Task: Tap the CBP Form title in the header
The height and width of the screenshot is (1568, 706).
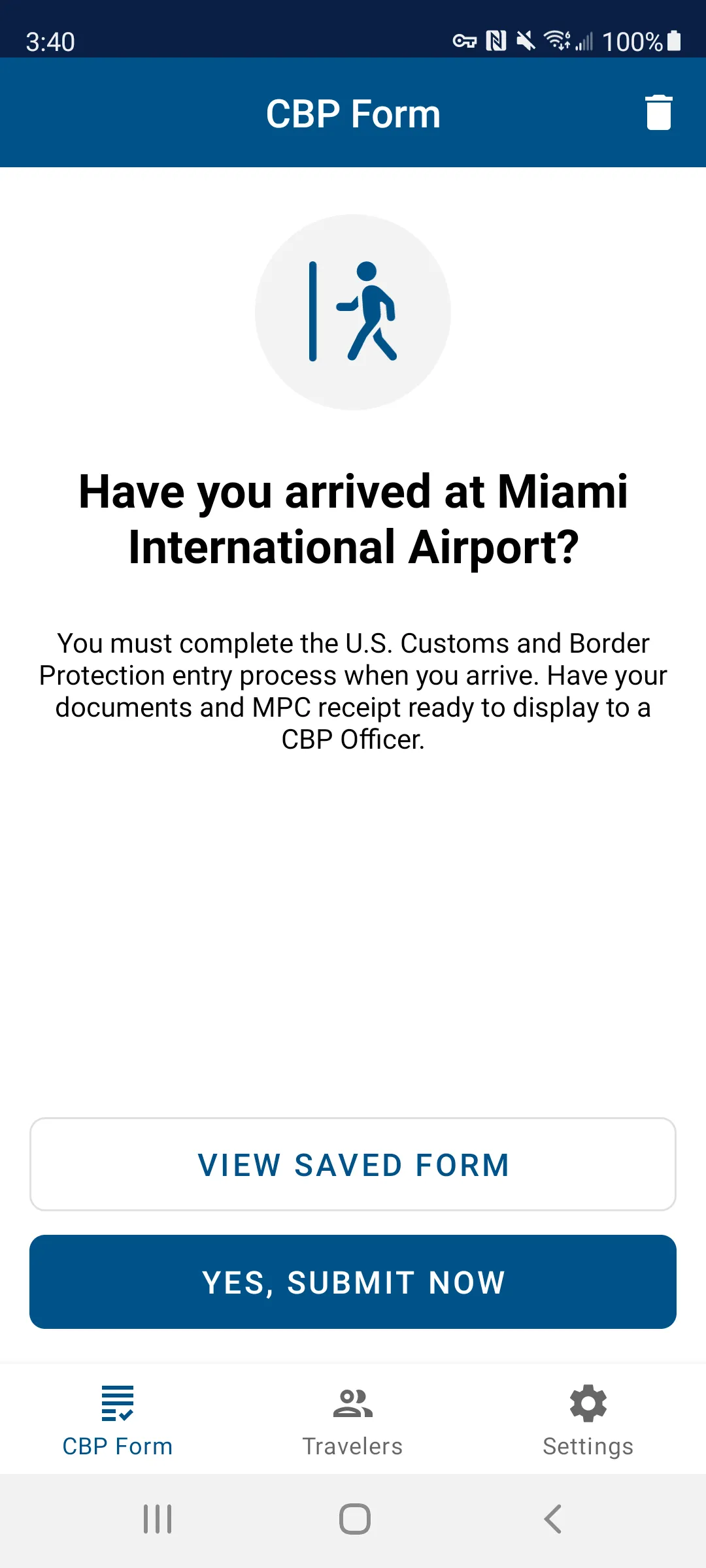Action: [x=353, y=112]
